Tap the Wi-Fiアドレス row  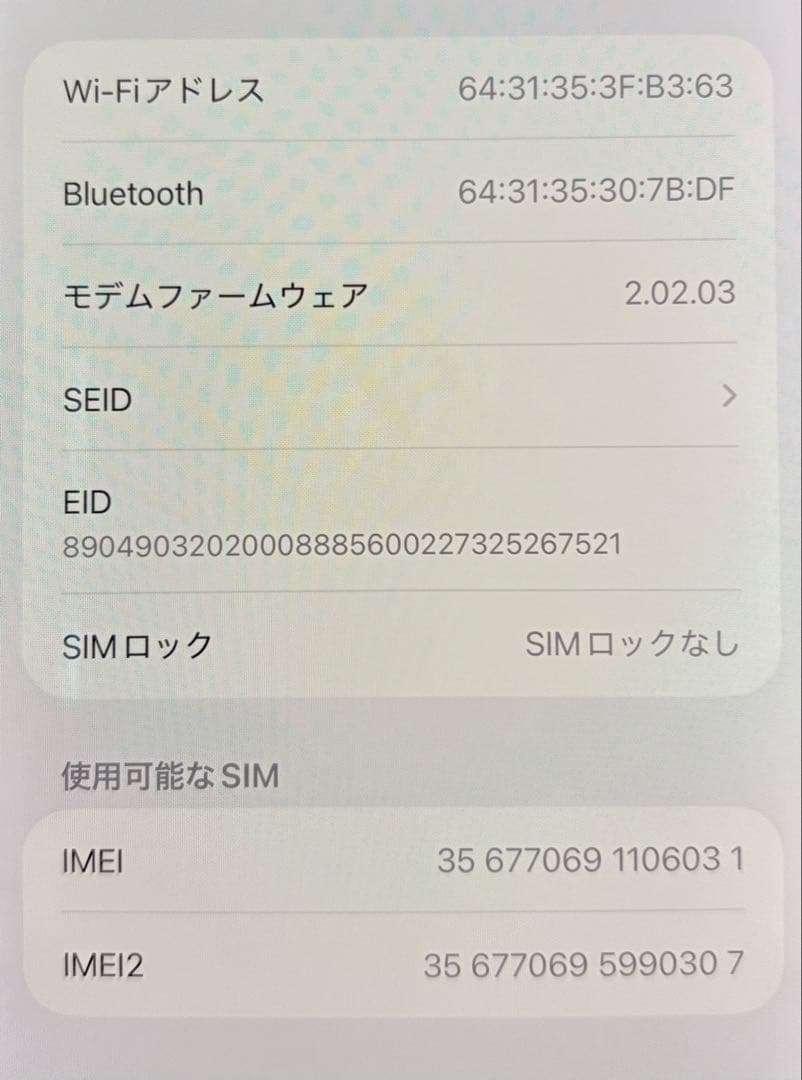coord(400,90)
